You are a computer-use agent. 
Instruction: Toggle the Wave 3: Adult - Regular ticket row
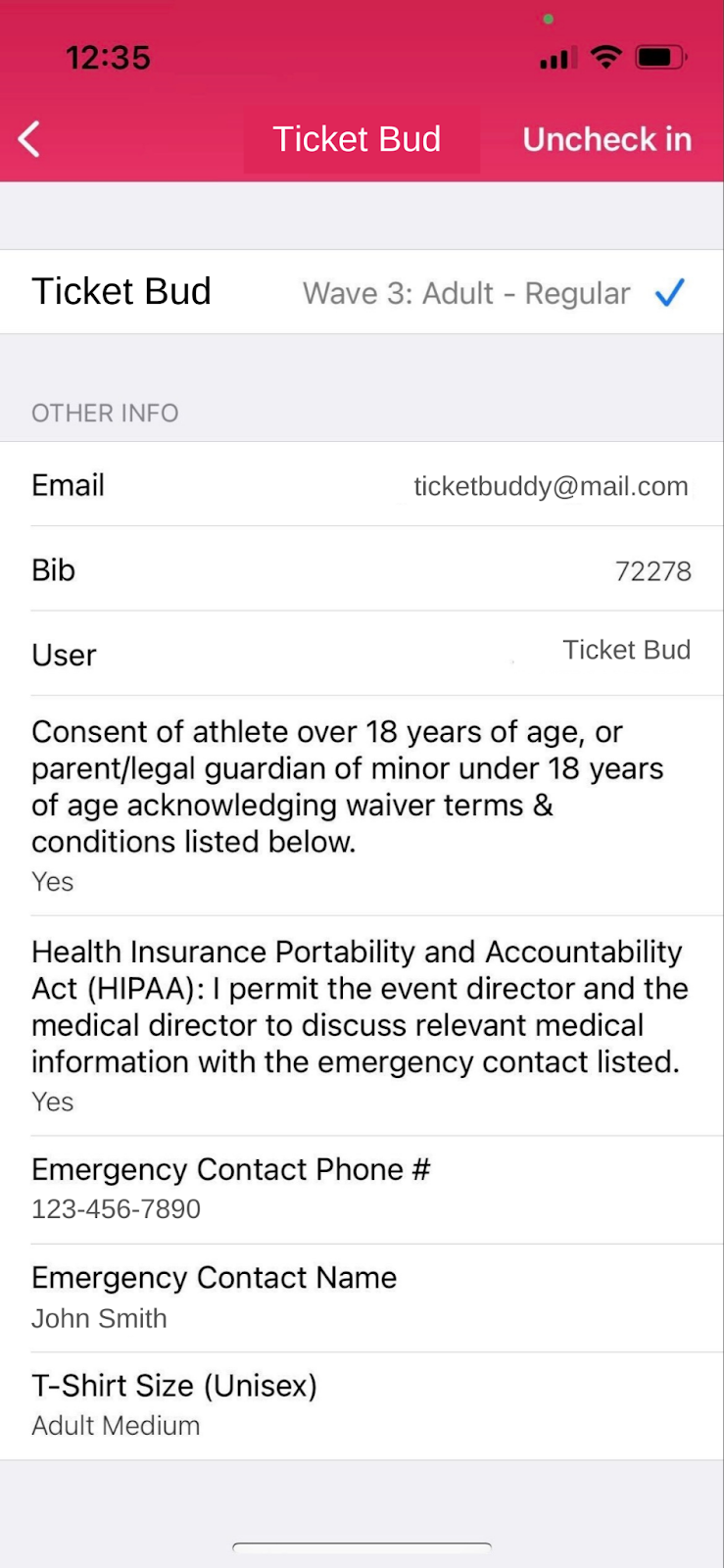pos(362,292)
